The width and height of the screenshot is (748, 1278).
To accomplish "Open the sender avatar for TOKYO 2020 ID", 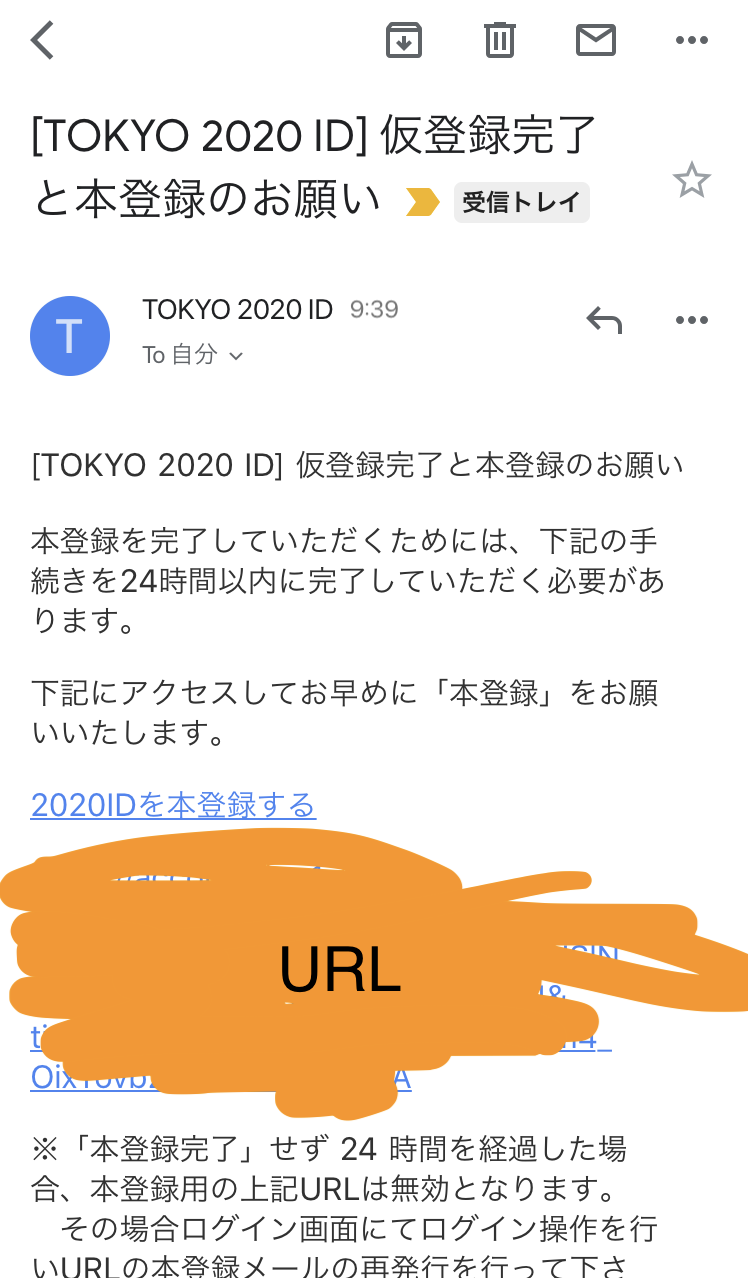I will point(70,336).
